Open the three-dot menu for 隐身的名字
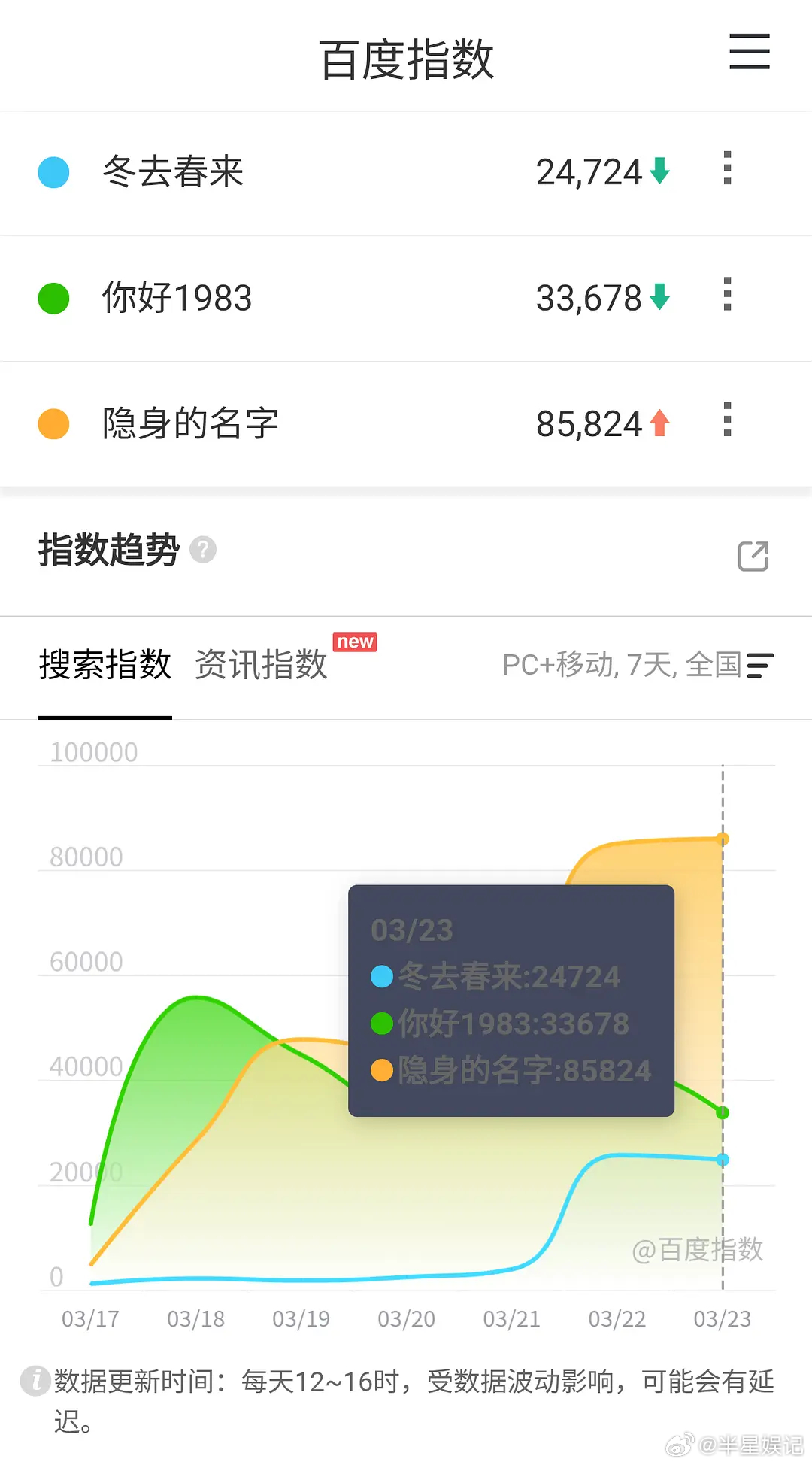This screenshot has width=812, height=1465. tap(726, 423)
